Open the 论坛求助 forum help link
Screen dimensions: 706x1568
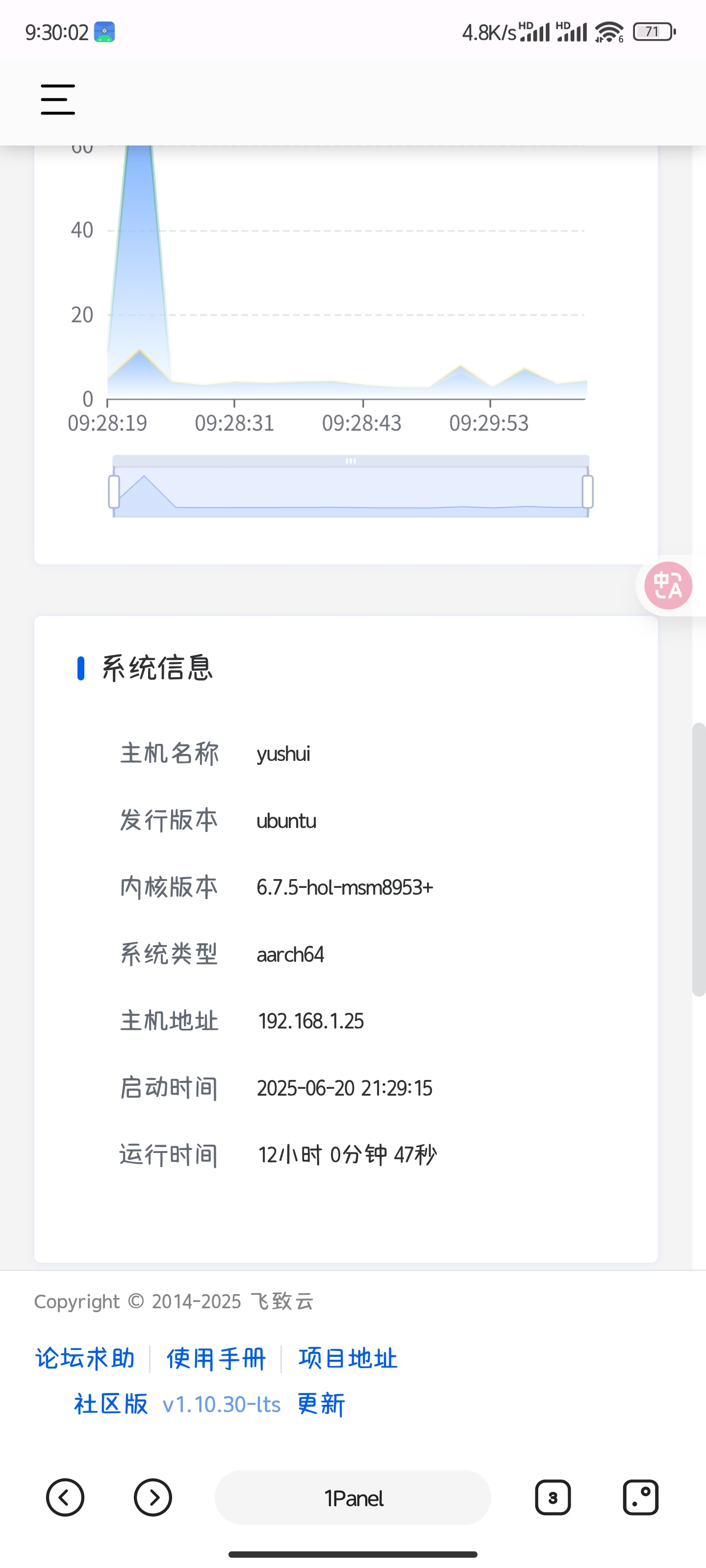tap(85, 1359)
